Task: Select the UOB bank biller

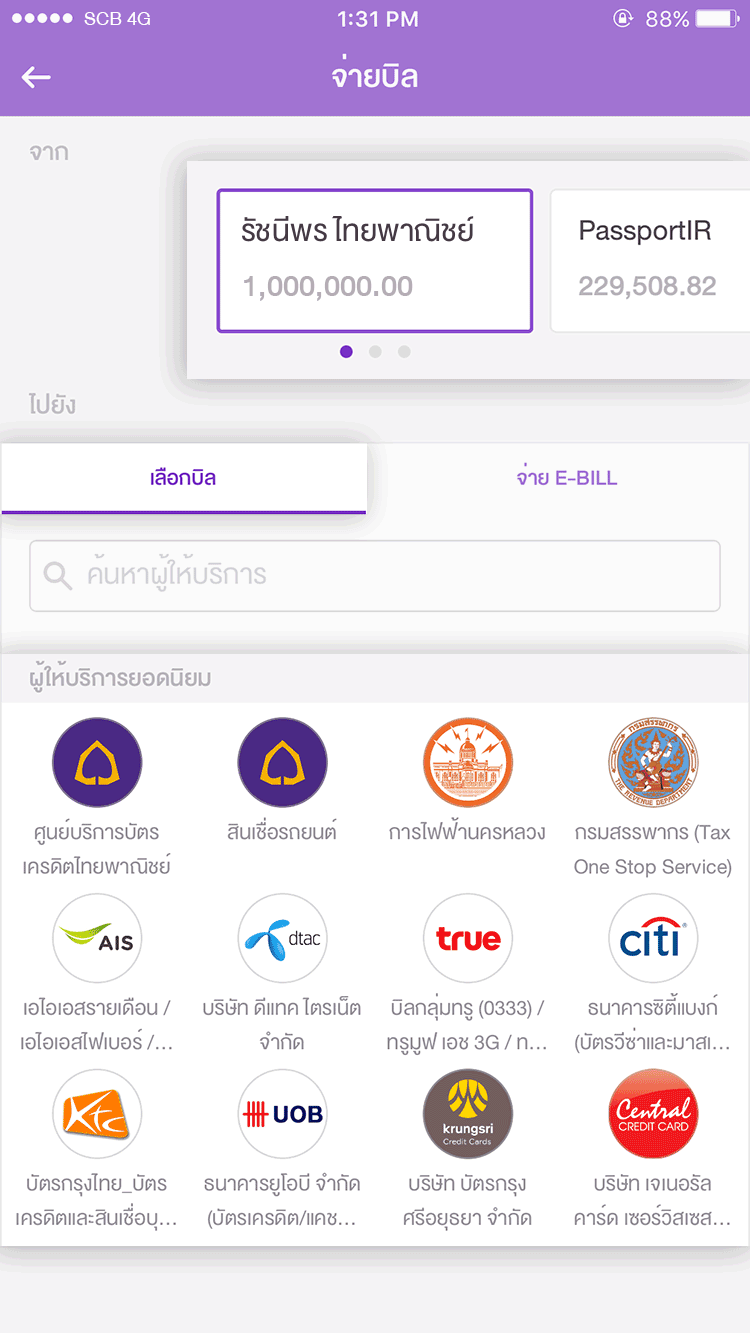Action: (x=282, y=1114)
